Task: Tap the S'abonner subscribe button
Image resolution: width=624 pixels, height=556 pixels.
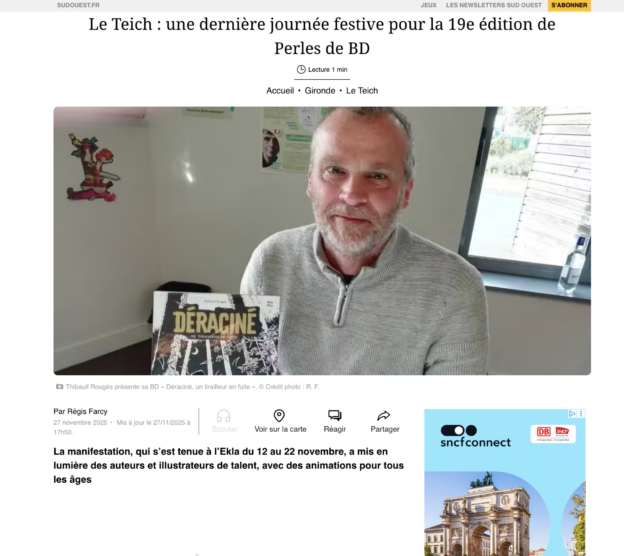Action: pyautogui.click(x=570, y=5)
